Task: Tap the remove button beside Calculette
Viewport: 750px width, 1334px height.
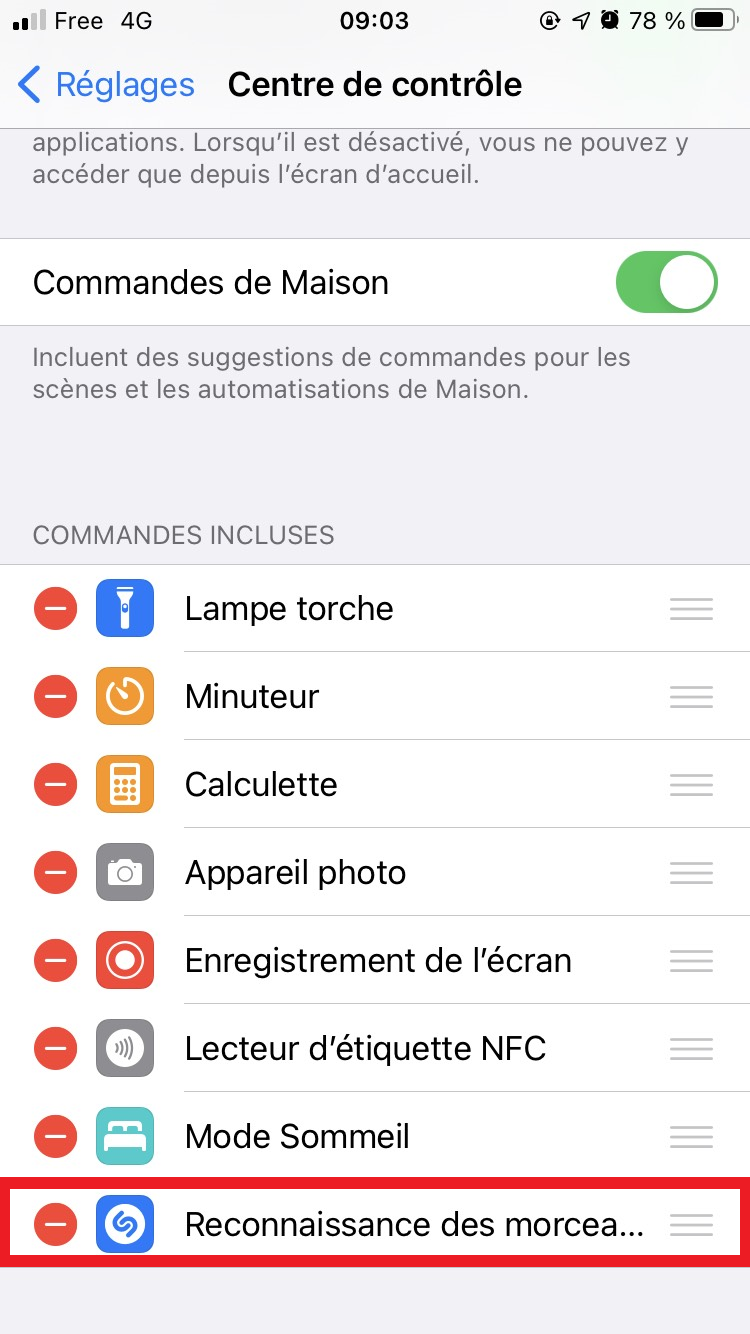Action: point(55,784)
